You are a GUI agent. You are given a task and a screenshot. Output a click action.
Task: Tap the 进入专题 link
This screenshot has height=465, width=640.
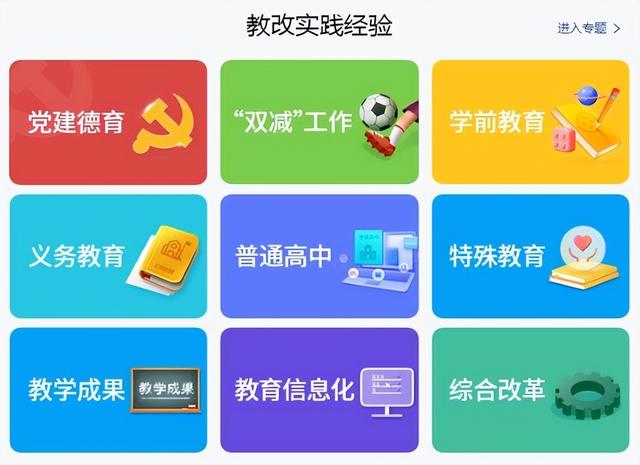pyautogui.click(x=589, y=28)
